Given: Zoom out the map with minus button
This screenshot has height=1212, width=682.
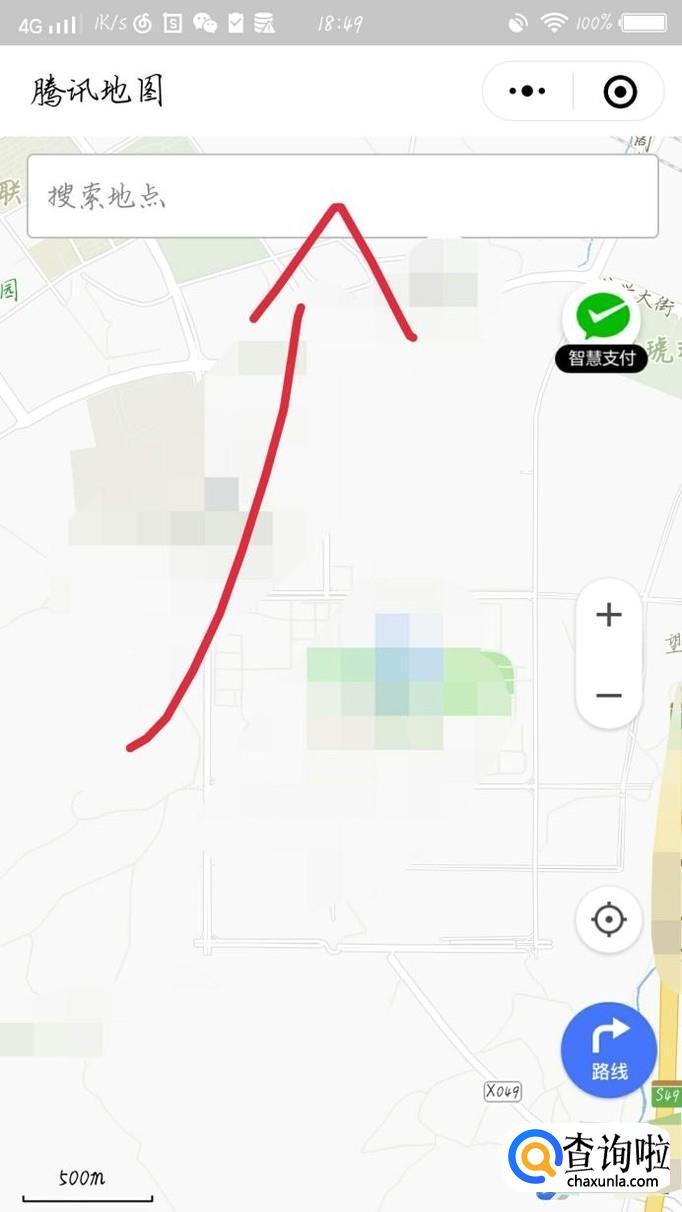Looking at the screenshot, I should tap(609, 695).
